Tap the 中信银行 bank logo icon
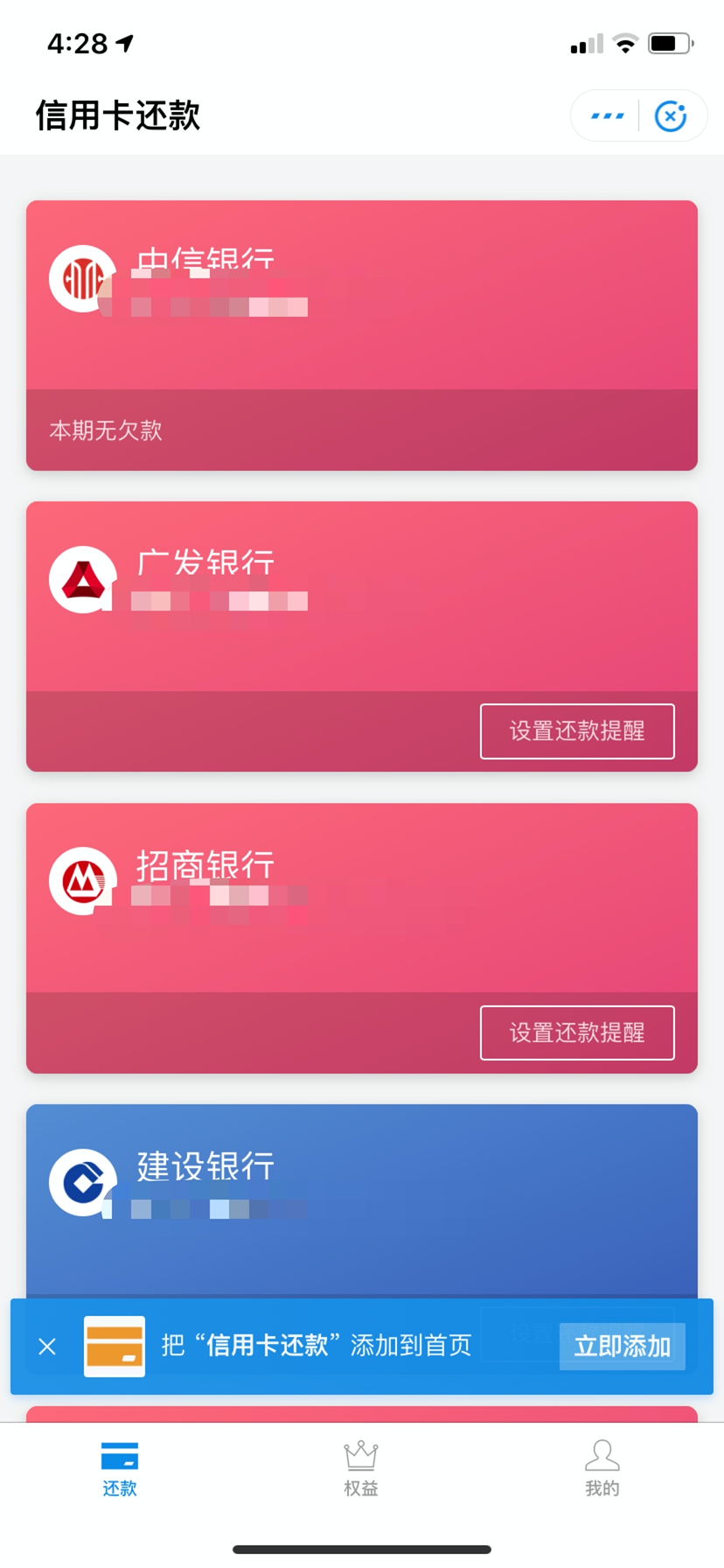724x1568 pixels. [x=83, y=278]
